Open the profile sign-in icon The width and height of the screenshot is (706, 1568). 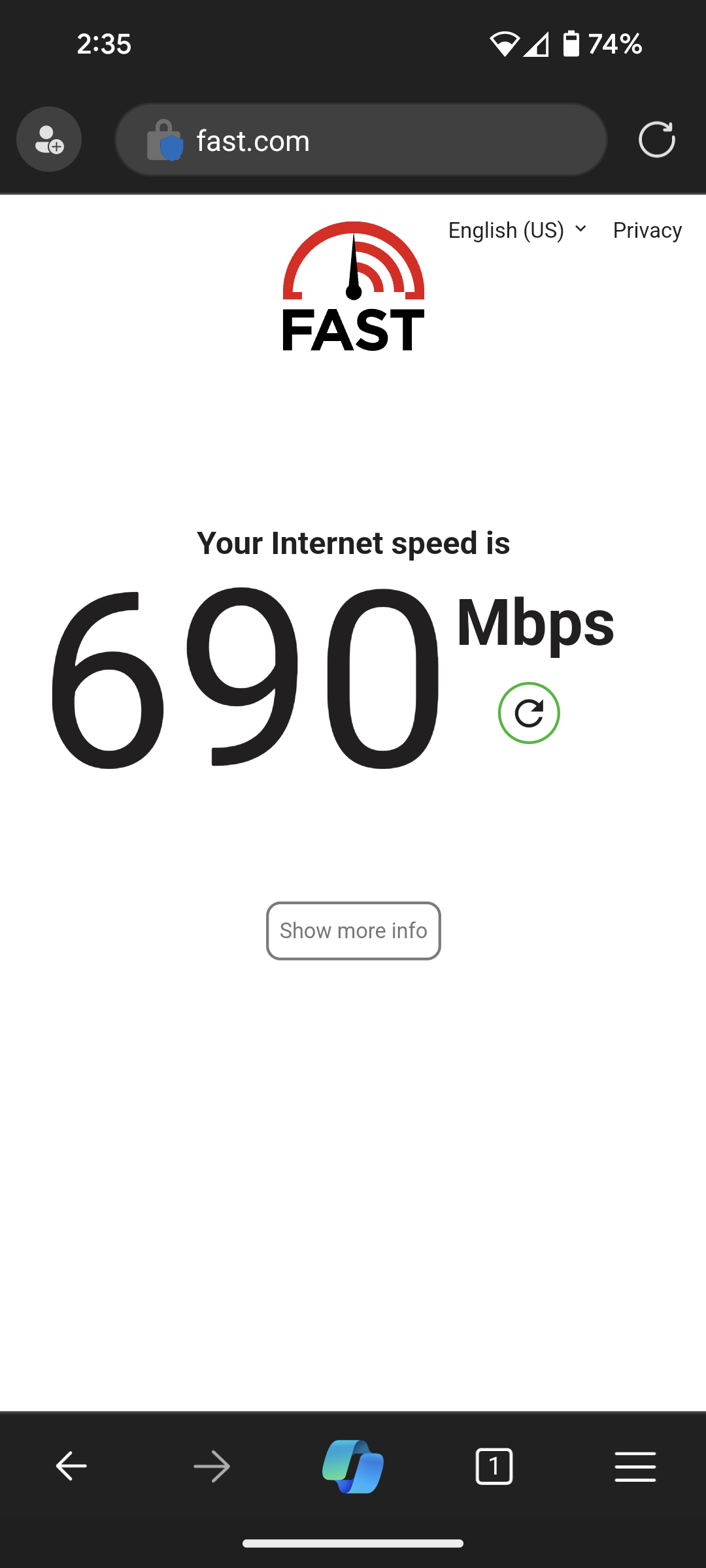(x=49, y=139)
